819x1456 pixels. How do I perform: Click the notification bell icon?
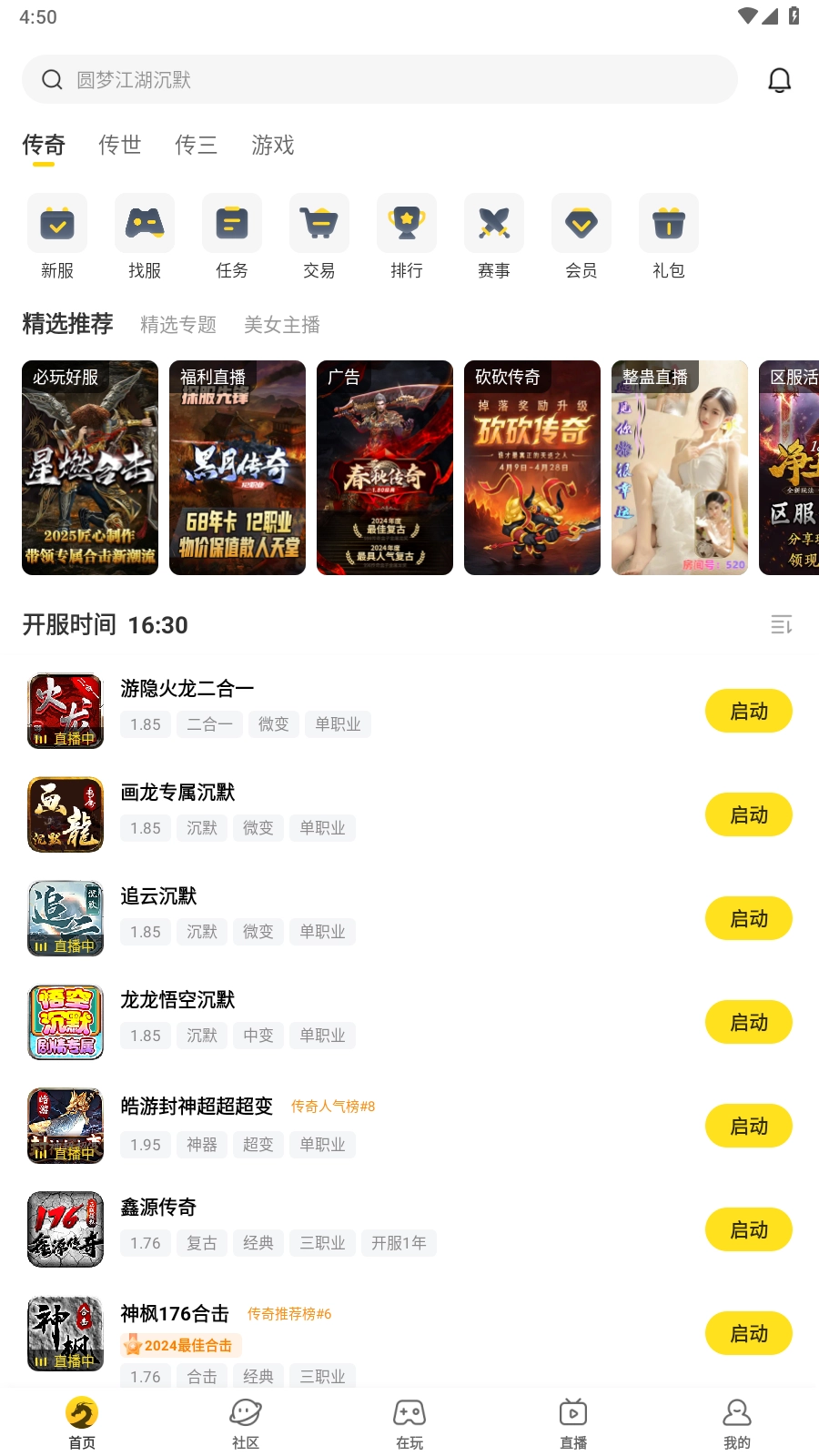coord(780,79)
